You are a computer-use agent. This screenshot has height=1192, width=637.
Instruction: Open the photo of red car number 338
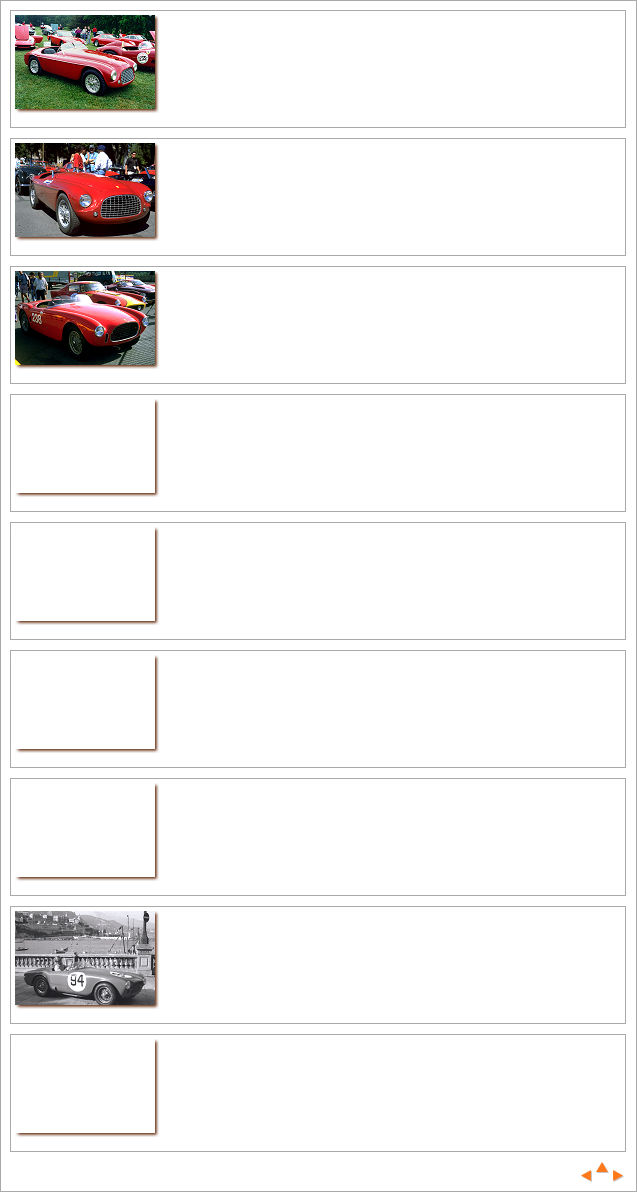(85, 318)
